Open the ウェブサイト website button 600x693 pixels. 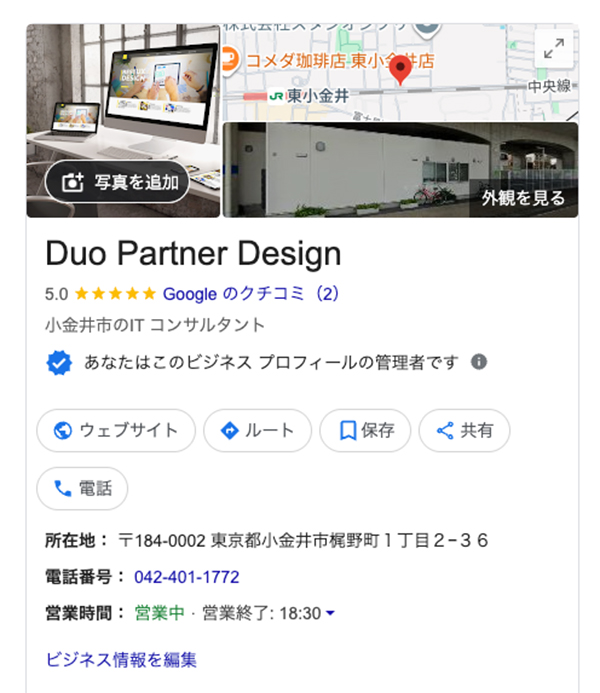click(115, 430)
